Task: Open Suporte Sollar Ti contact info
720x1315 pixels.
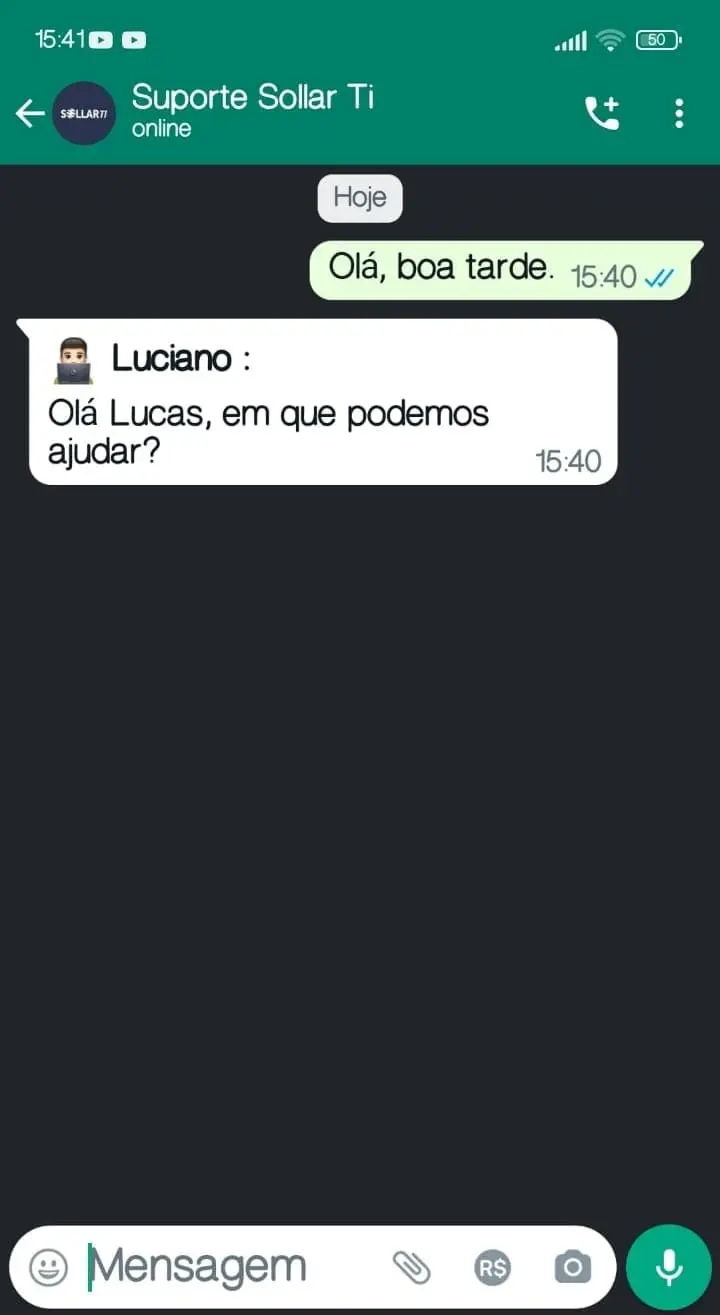Action: click(253, 111)
